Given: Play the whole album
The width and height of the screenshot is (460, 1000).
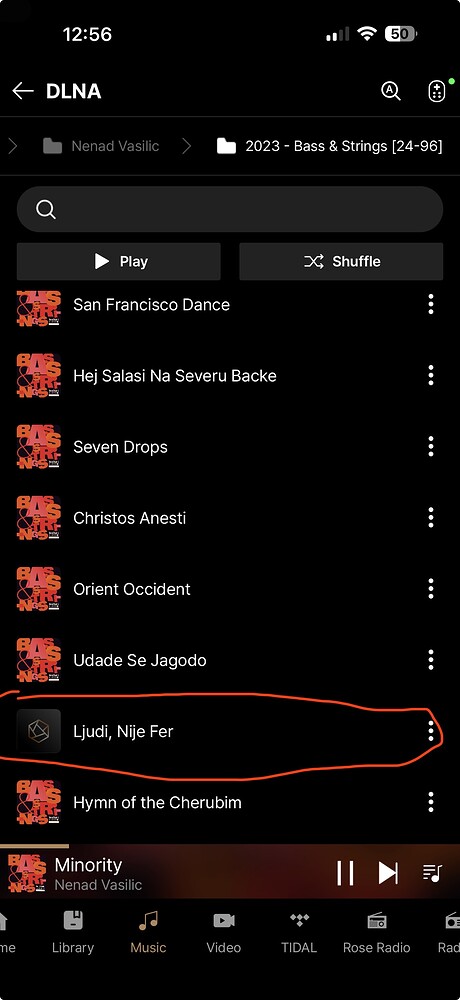Looking at the screenshot, I should click(119, 261).
